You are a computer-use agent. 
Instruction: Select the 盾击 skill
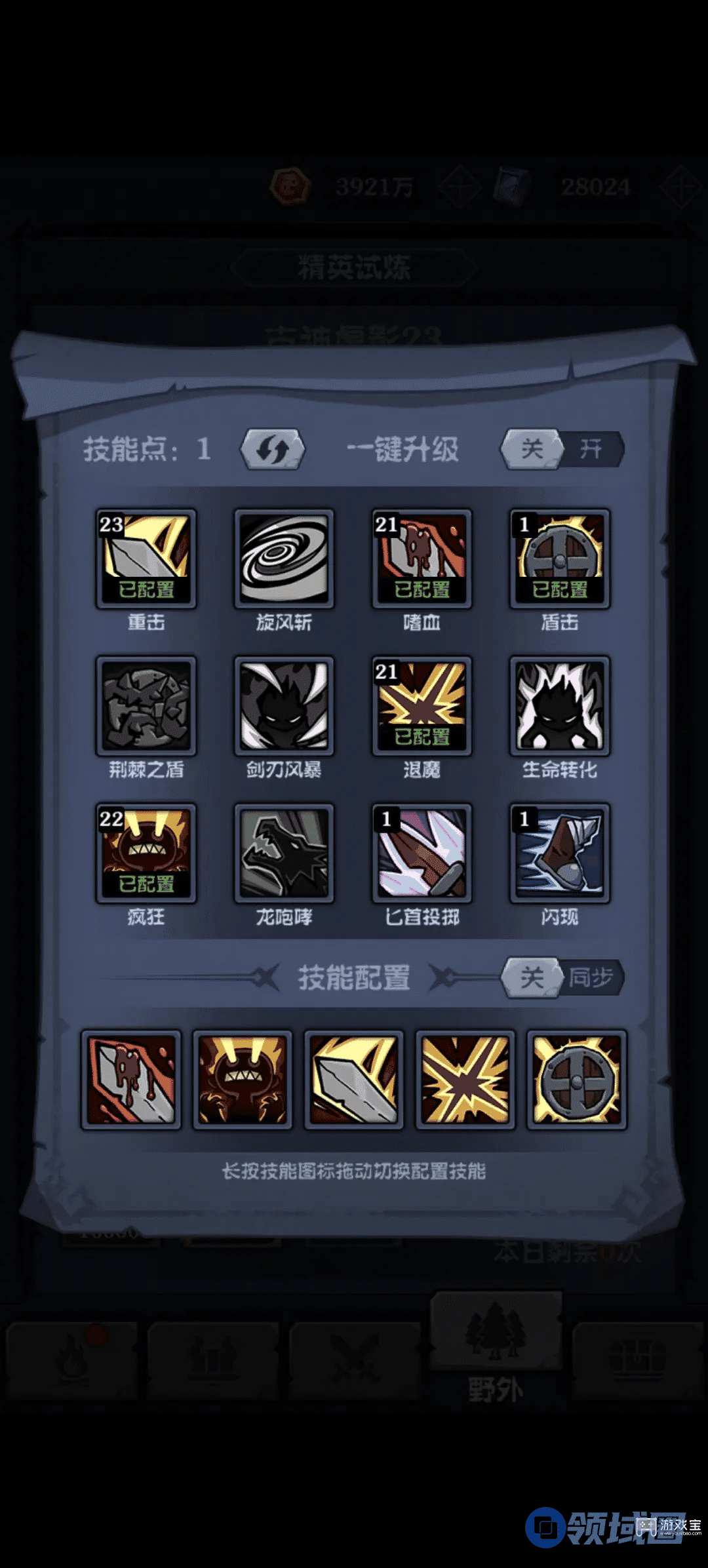(560, 559)
